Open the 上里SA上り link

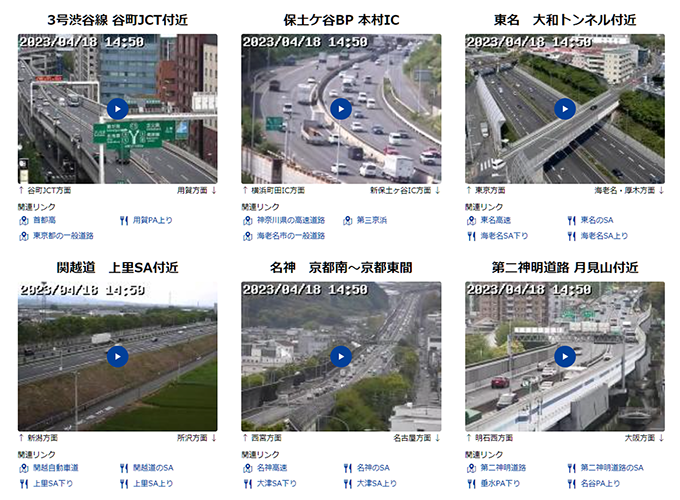pyautogui.click(x=154, y=483)
